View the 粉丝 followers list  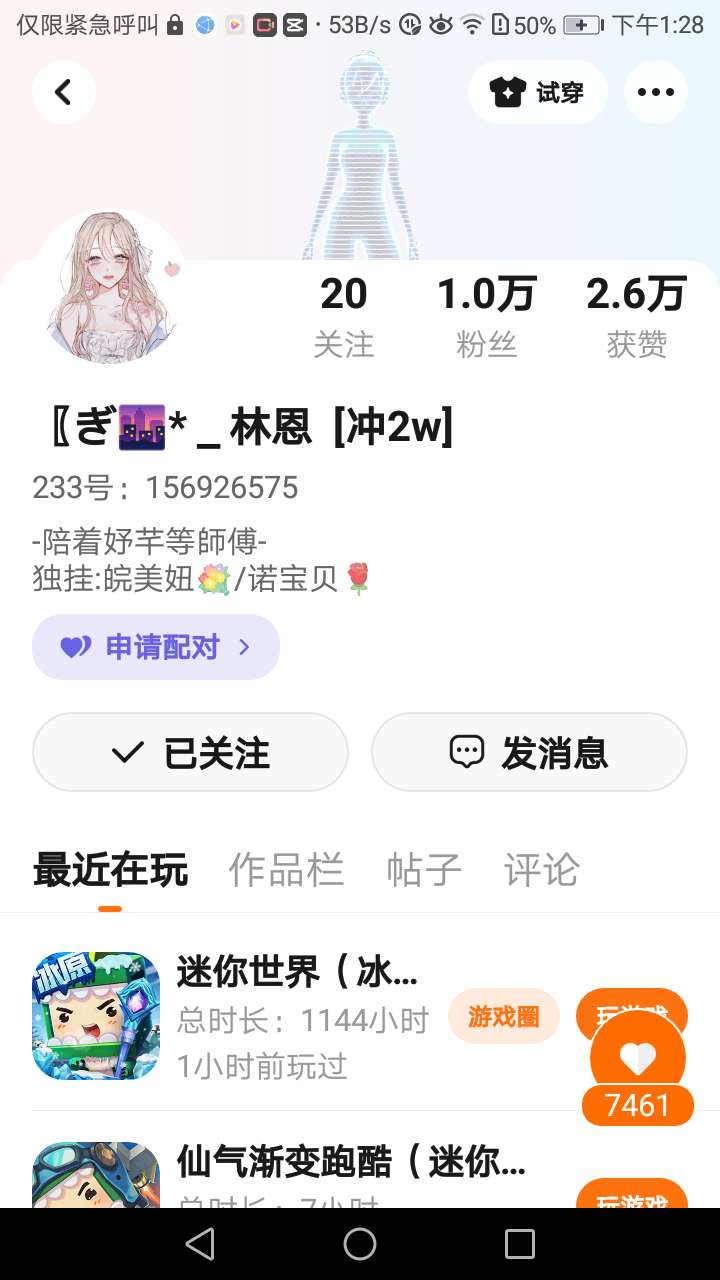click(486, 316)
